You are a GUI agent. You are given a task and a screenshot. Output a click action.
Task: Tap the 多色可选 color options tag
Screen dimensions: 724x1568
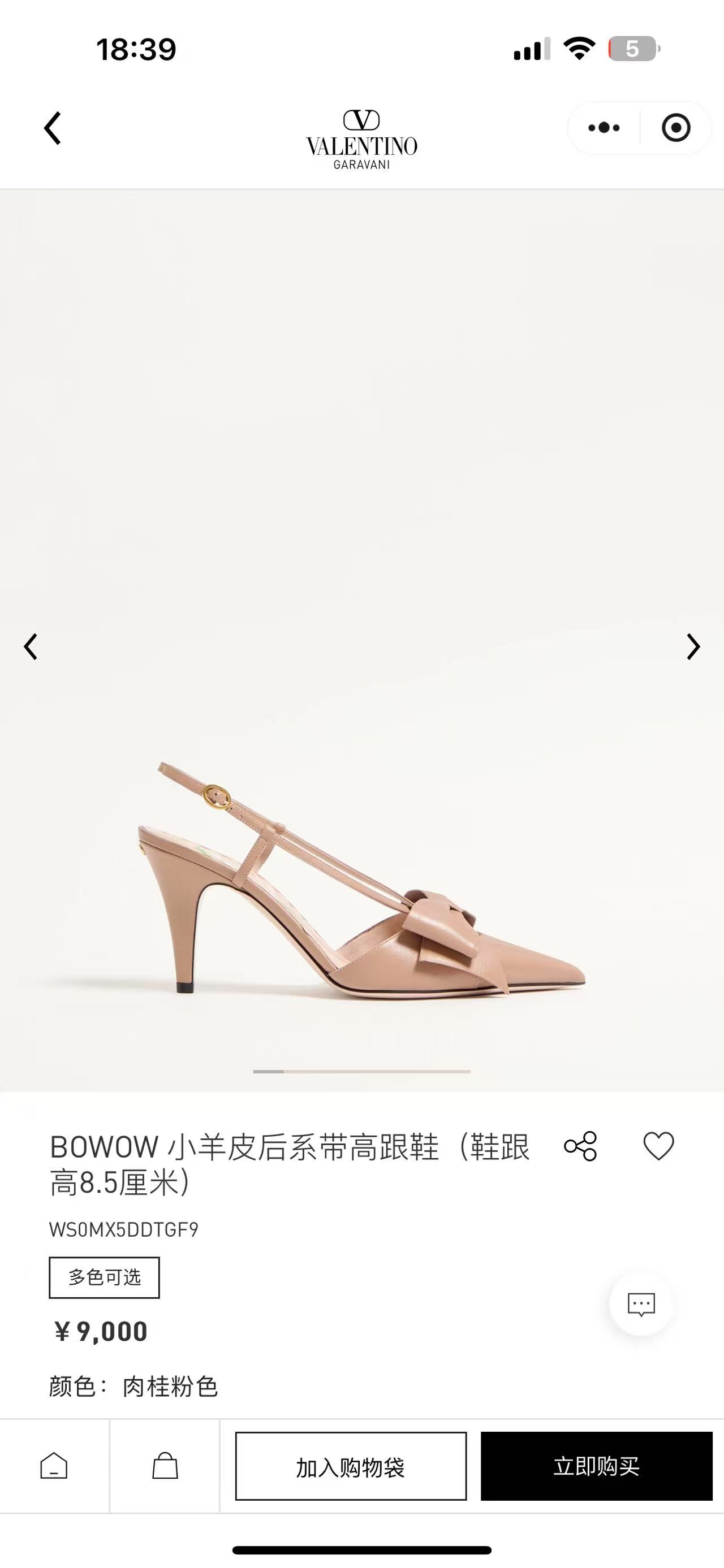click(104, 1277)
